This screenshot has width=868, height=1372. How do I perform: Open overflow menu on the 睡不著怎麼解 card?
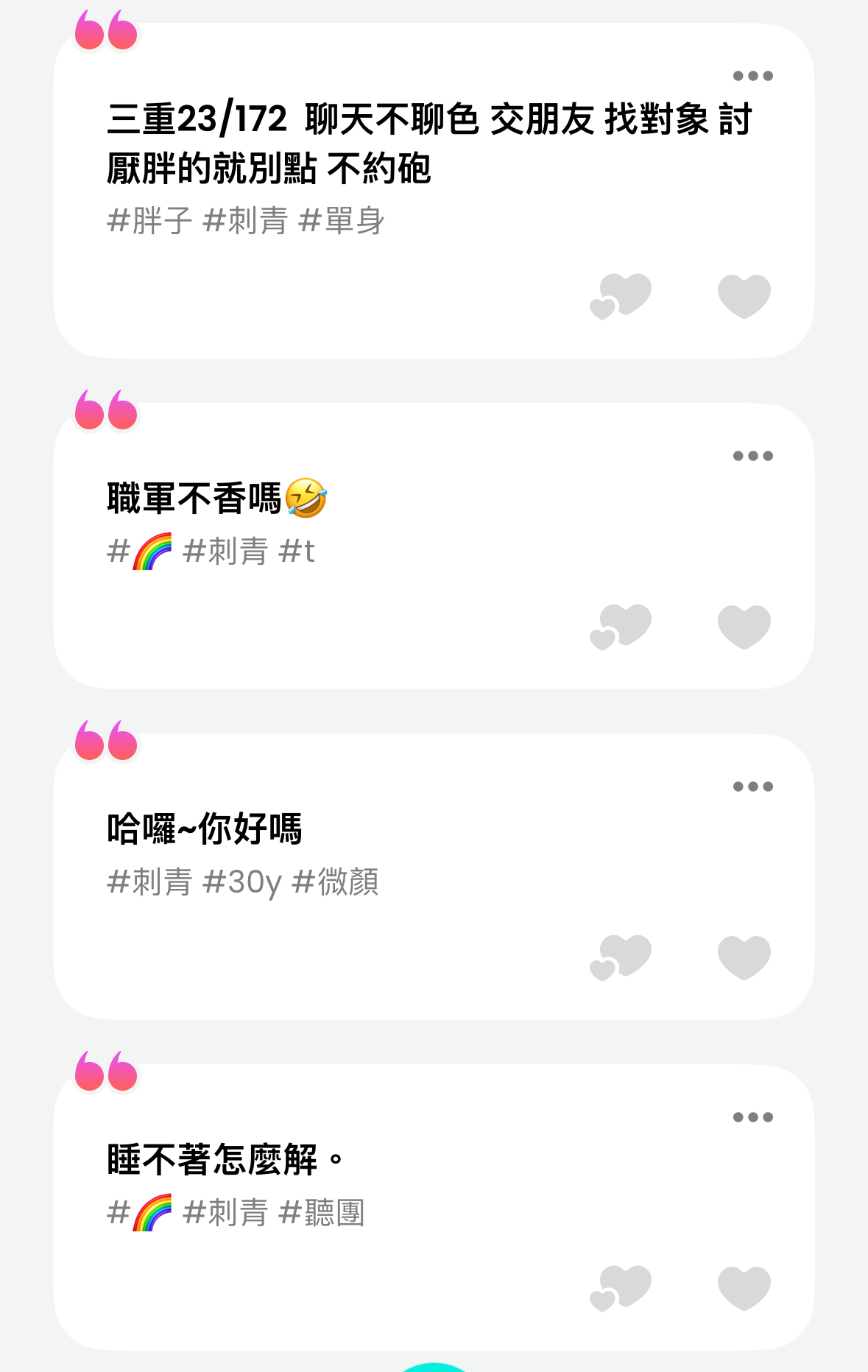pos(752,1117)
